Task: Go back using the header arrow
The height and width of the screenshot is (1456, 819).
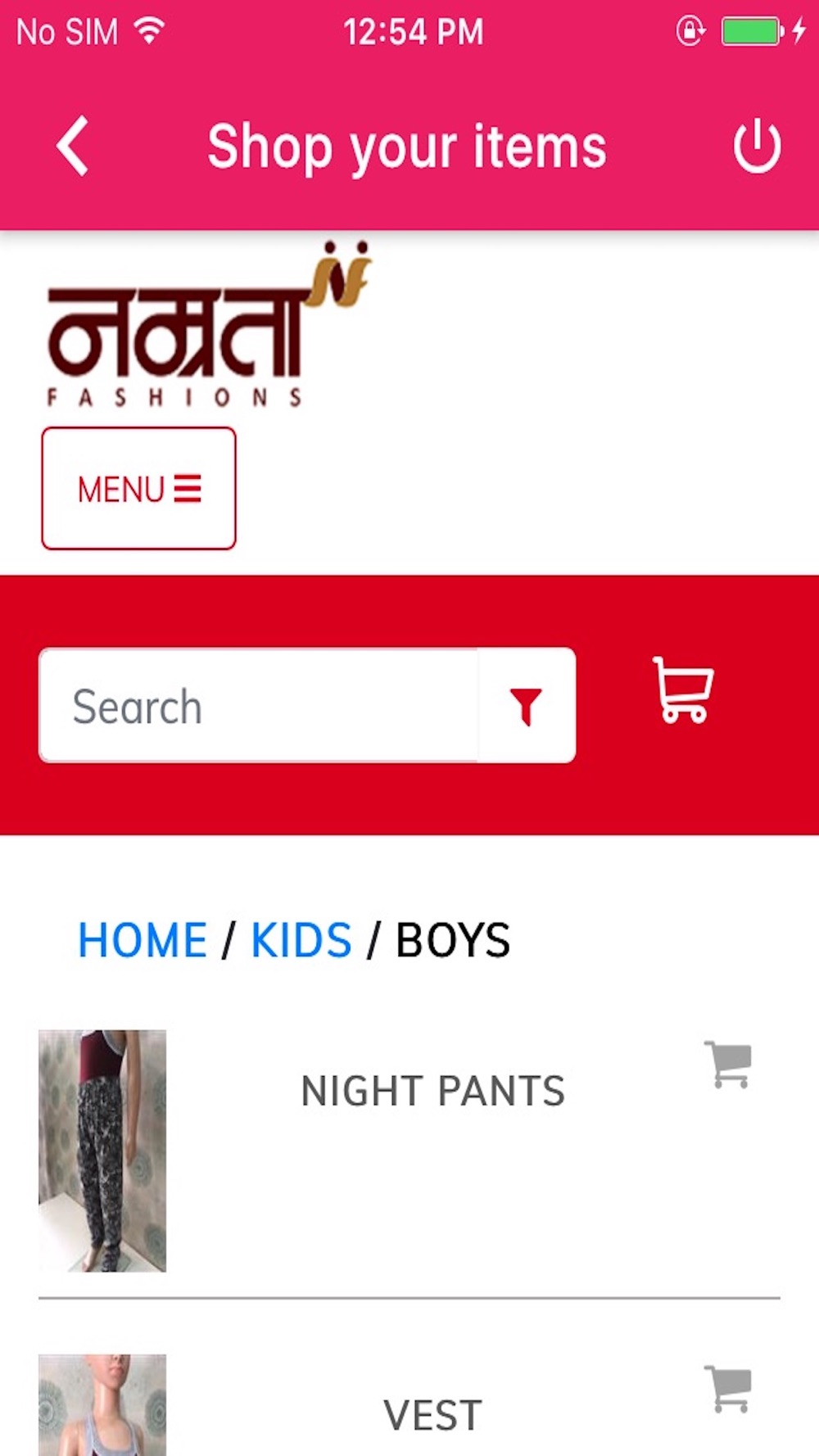Action: [x=73, y=147]
